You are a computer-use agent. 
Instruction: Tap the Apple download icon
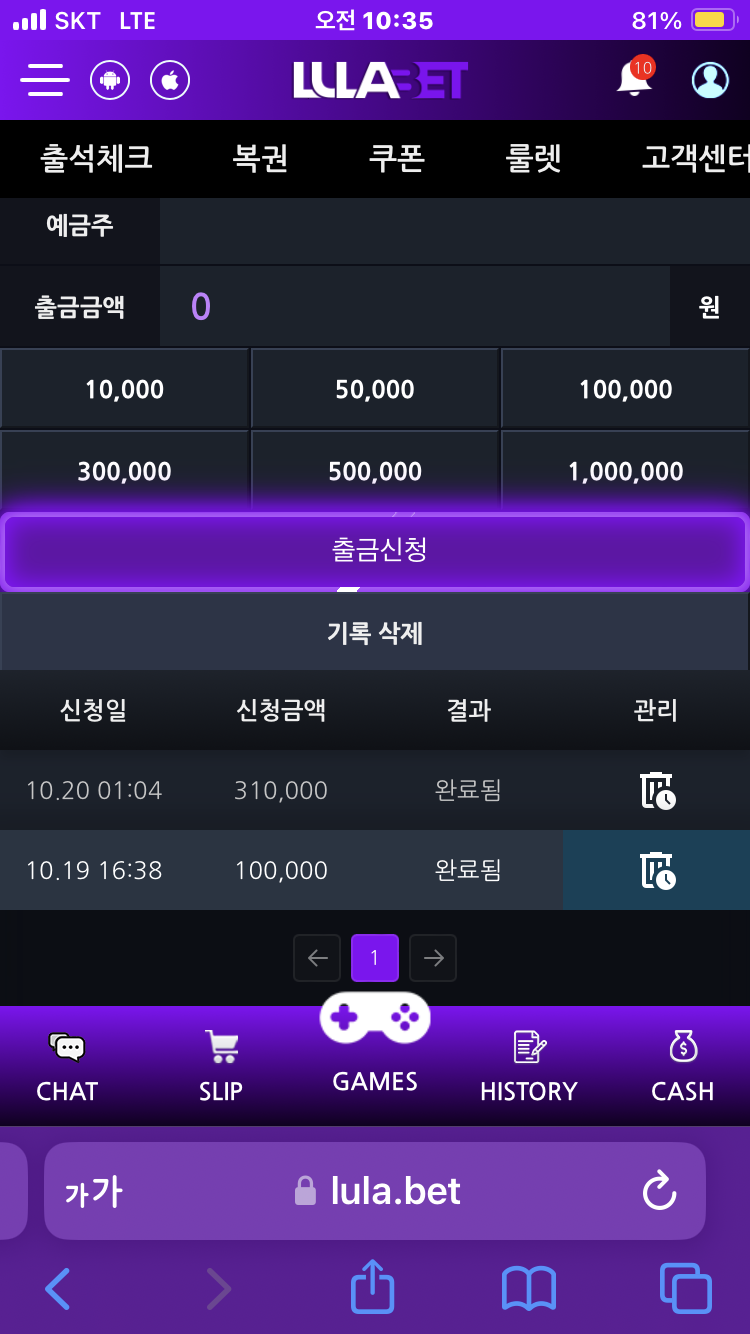coord(170,80)
